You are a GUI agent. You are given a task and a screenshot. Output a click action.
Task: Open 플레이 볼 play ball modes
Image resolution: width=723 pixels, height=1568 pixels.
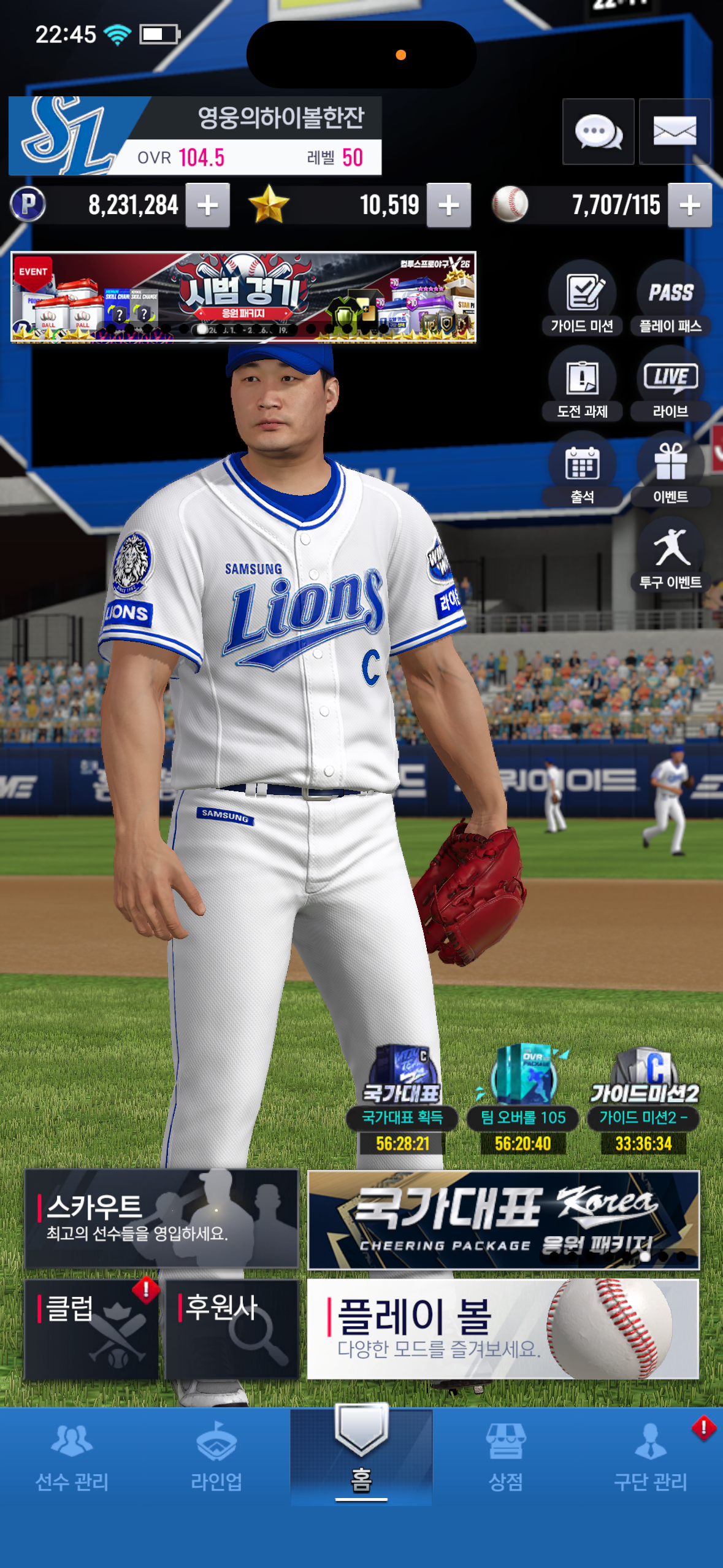pos(503,1329)
